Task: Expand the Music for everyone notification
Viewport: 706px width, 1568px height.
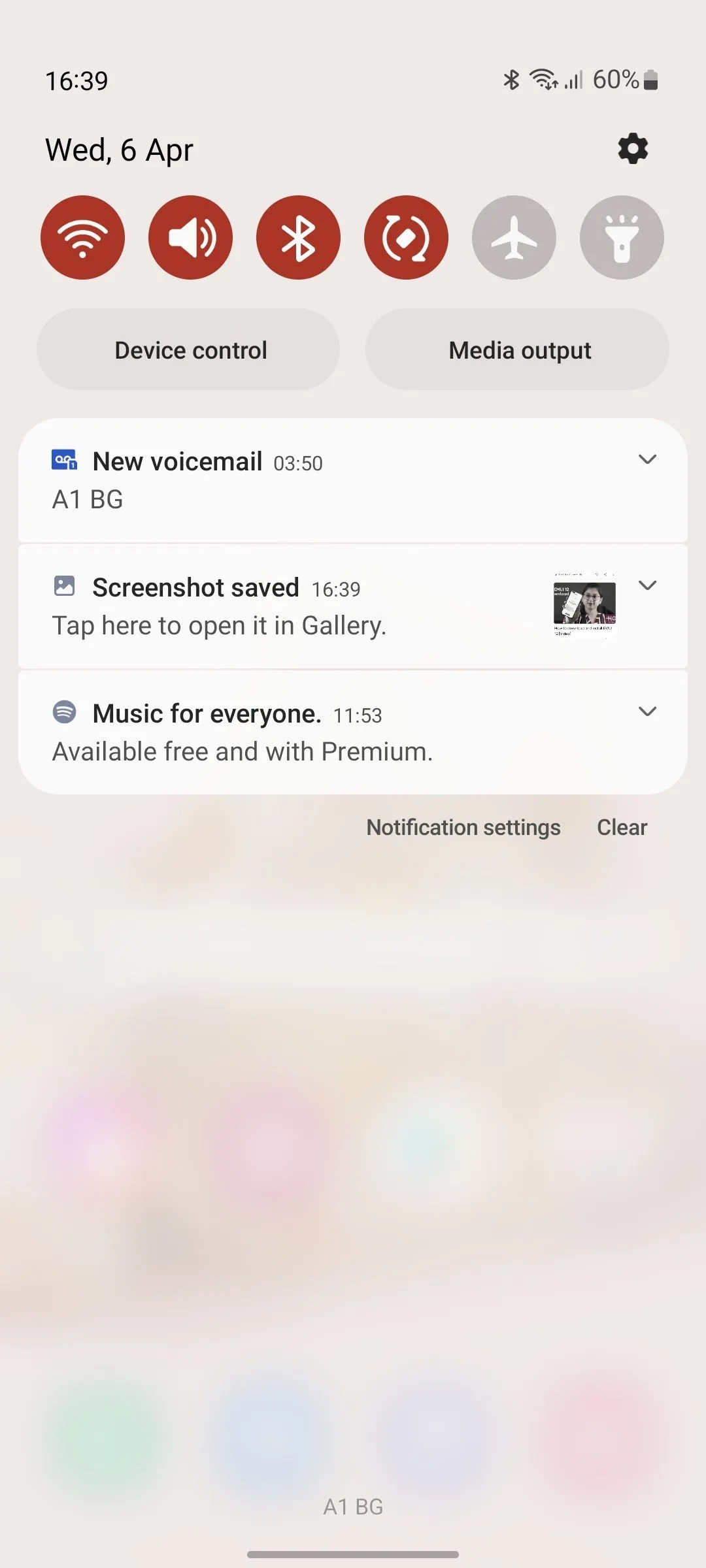Action: [x=647, y=711]
